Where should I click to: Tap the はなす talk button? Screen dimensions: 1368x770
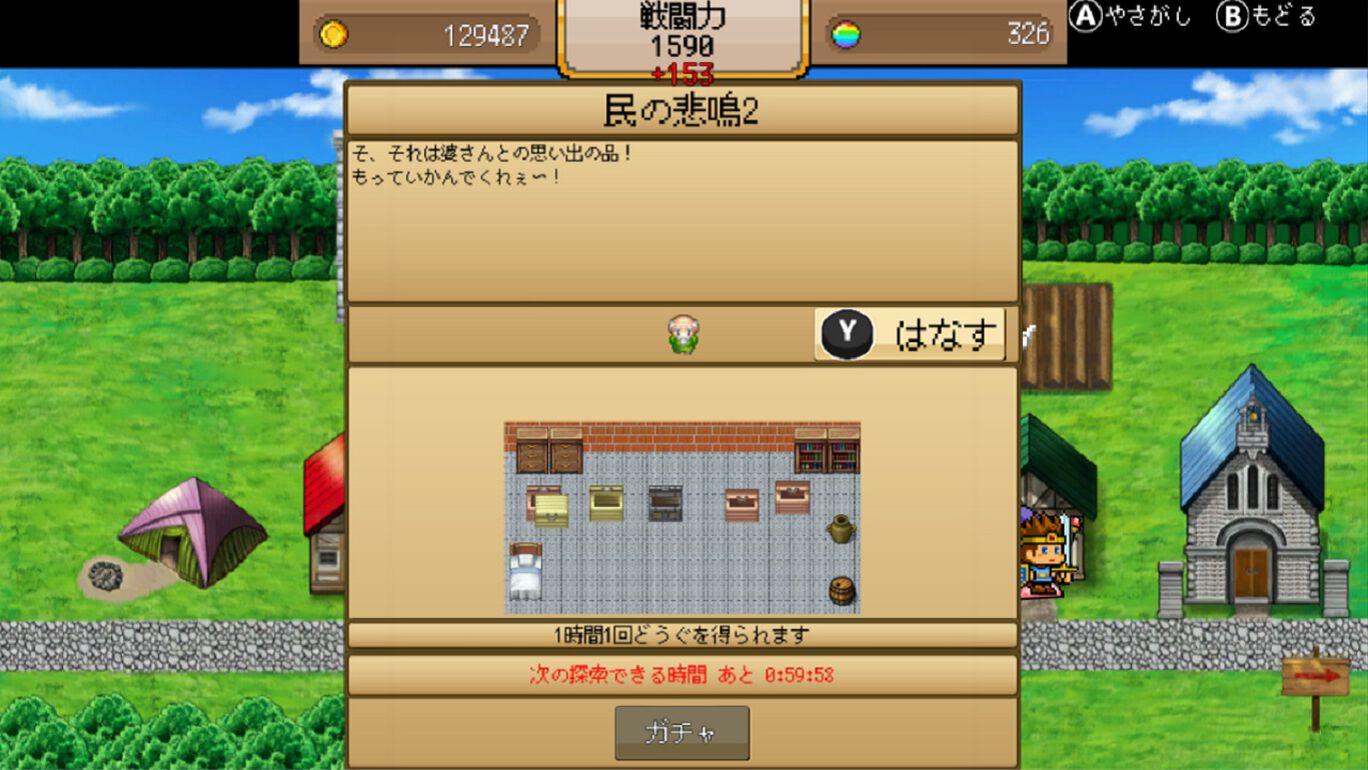pyautogui.click(x=911, y=334)
